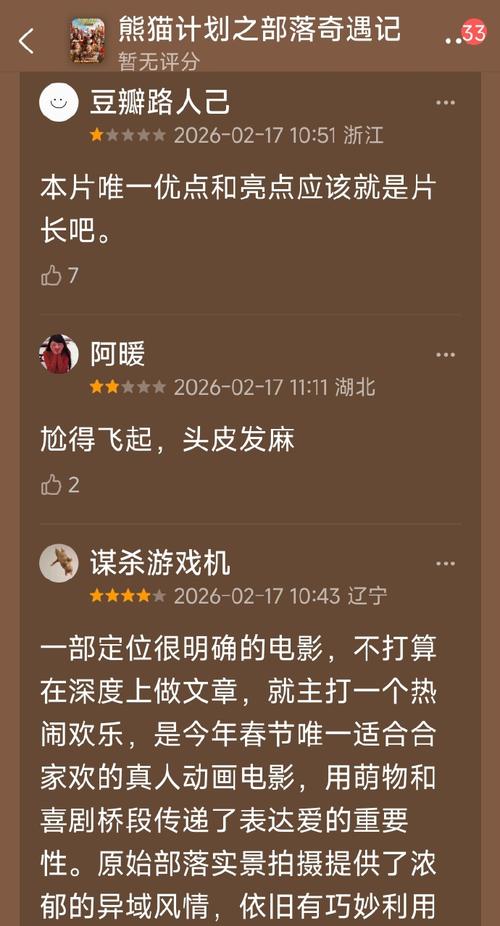Open more options on 阿暖's review
The image size is (500, 926).
click(x=446, y=355)
